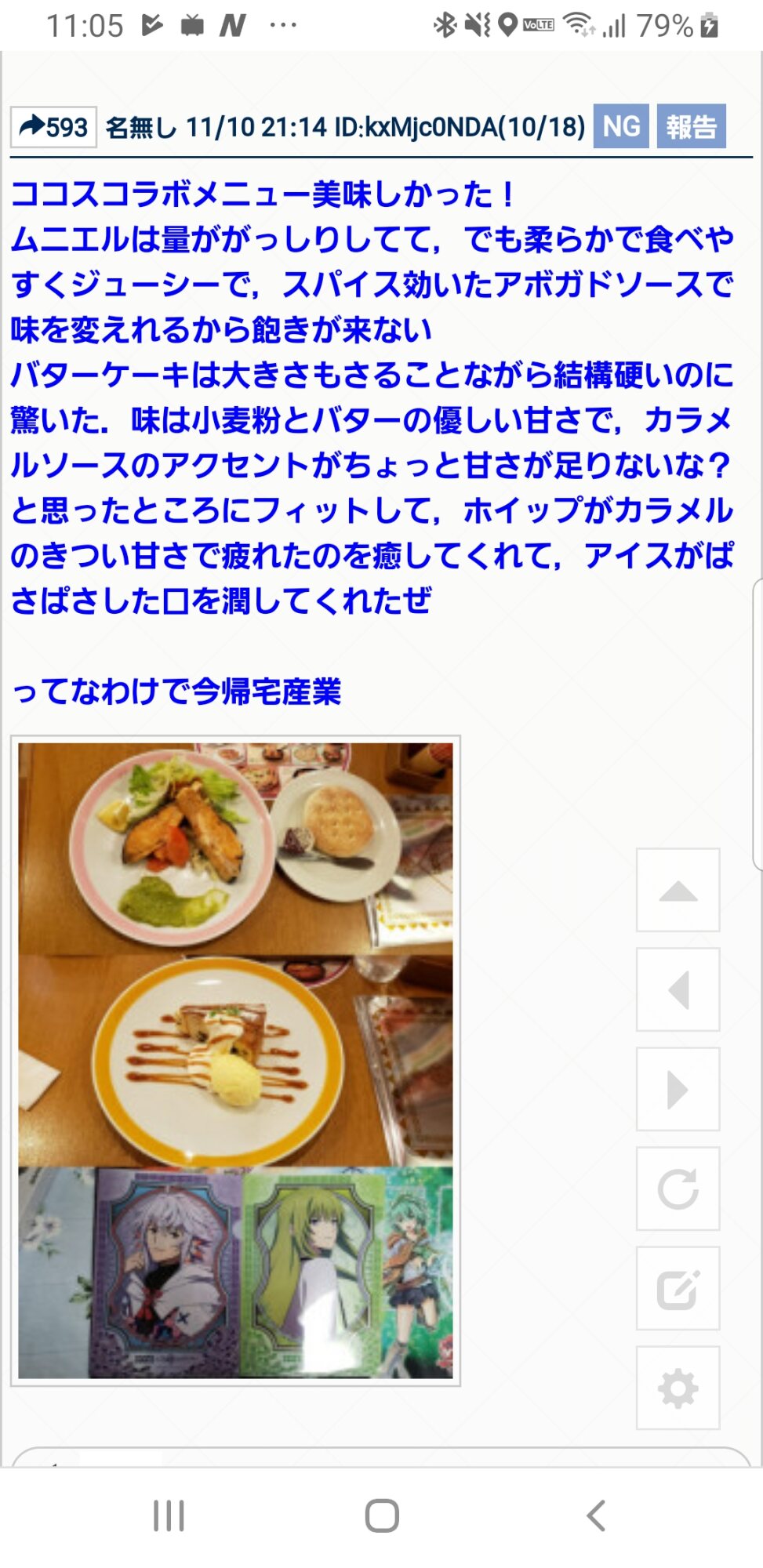The height and width of the screenshot is (1568, 763).
Task: Go to previous with left arrow button
Action: (x=678, y=990)
